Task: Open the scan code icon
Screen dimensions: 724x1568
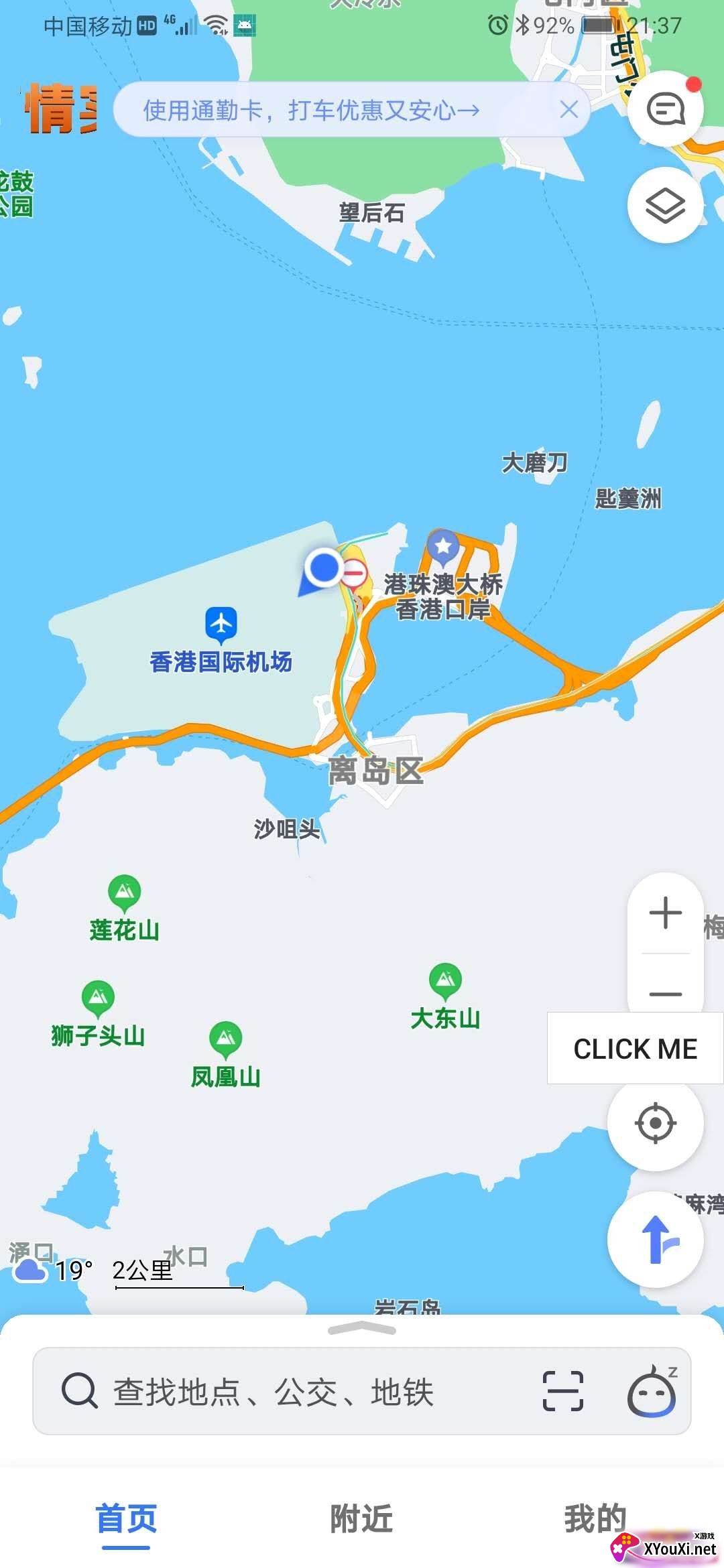Action: coord(562,1391)
